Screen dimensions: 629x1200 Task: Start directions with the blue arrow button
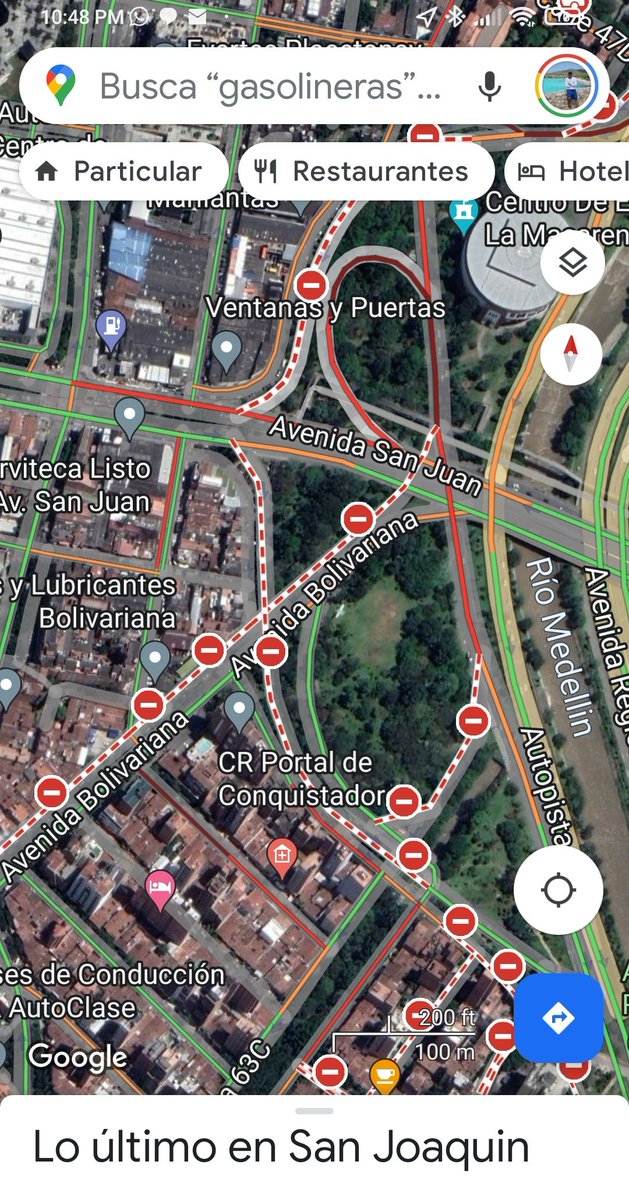(x=558, y=1017)
